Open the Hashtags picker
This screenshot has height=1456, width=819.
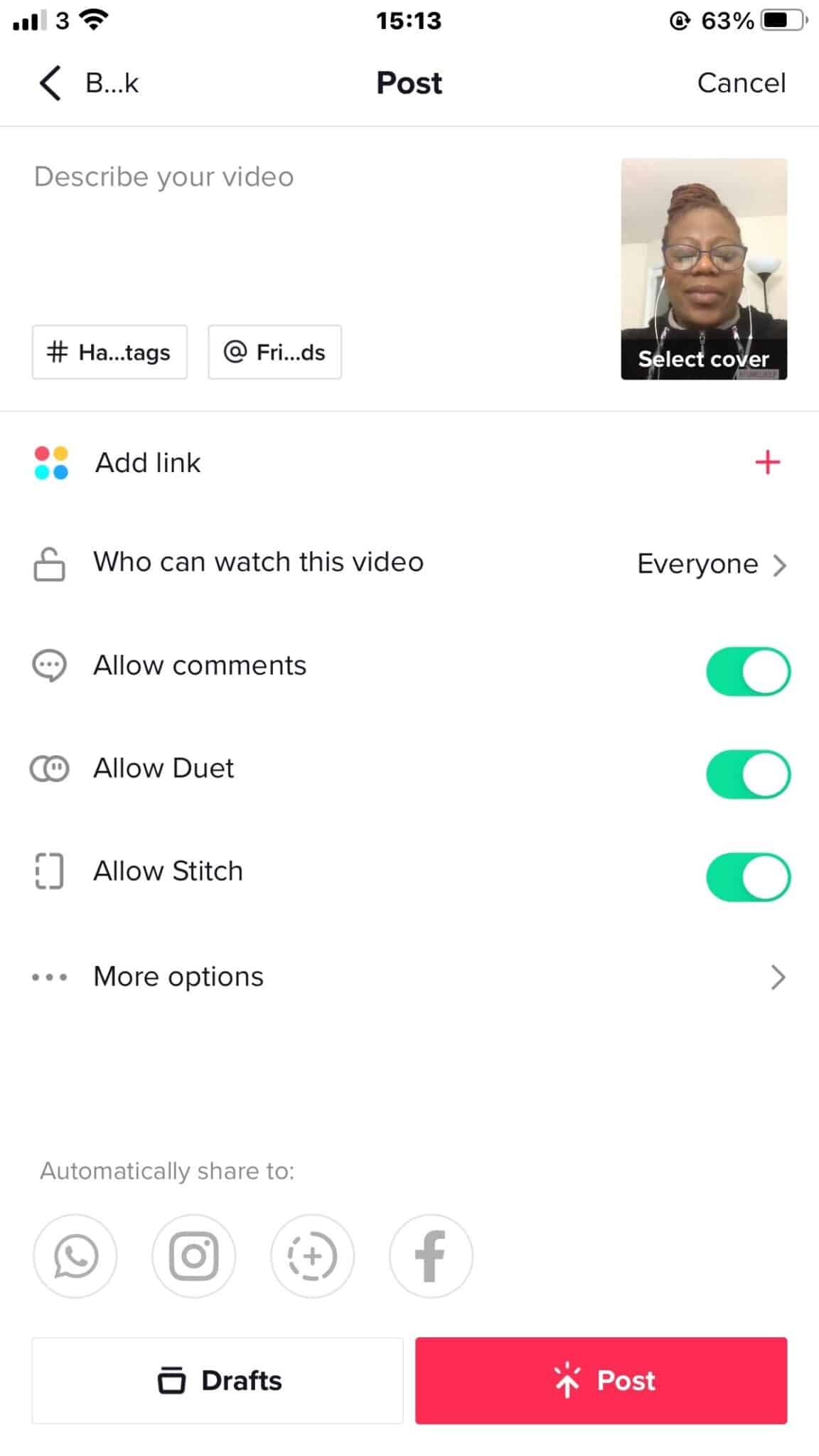click(x=109, y=352)
